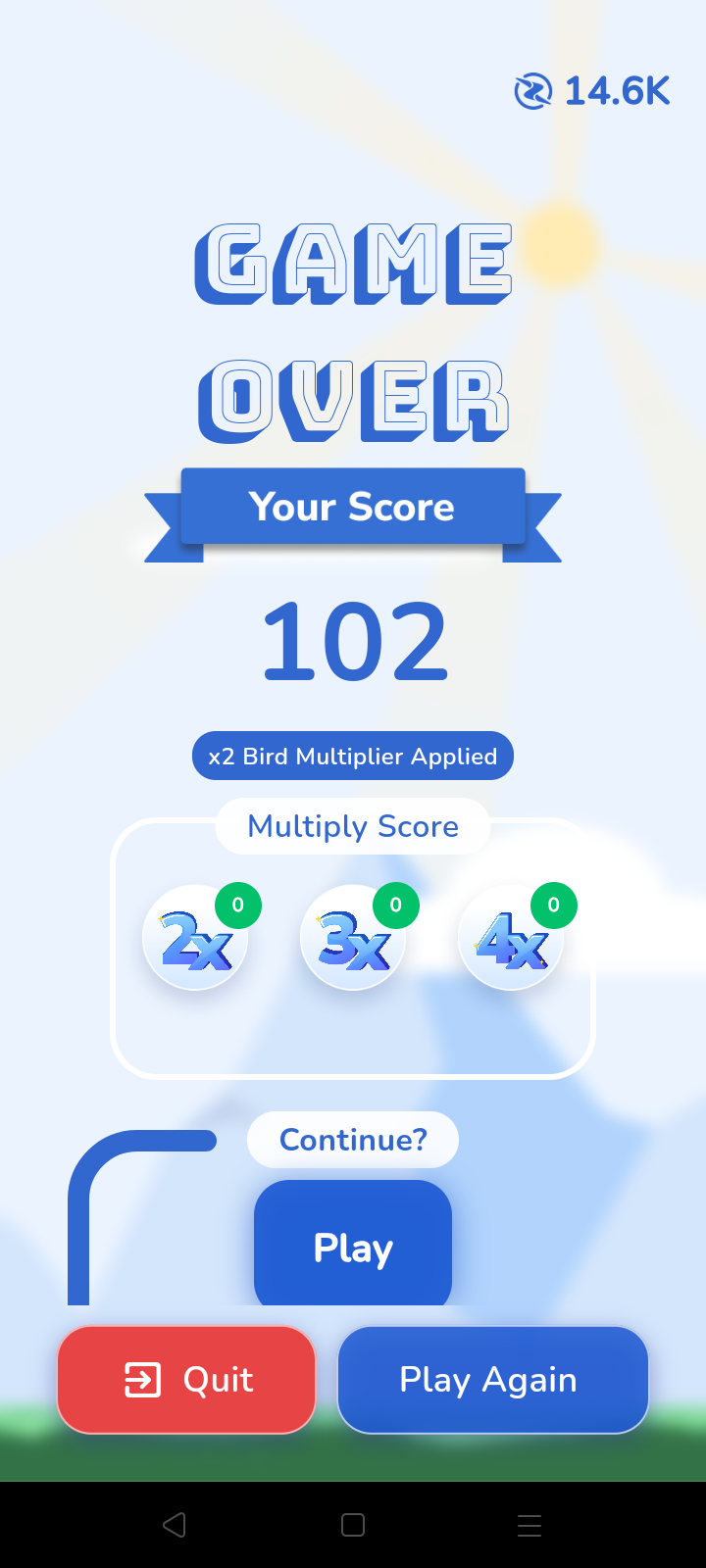
Task: Tap Play to continue the game
Action: click(353, 1244)
